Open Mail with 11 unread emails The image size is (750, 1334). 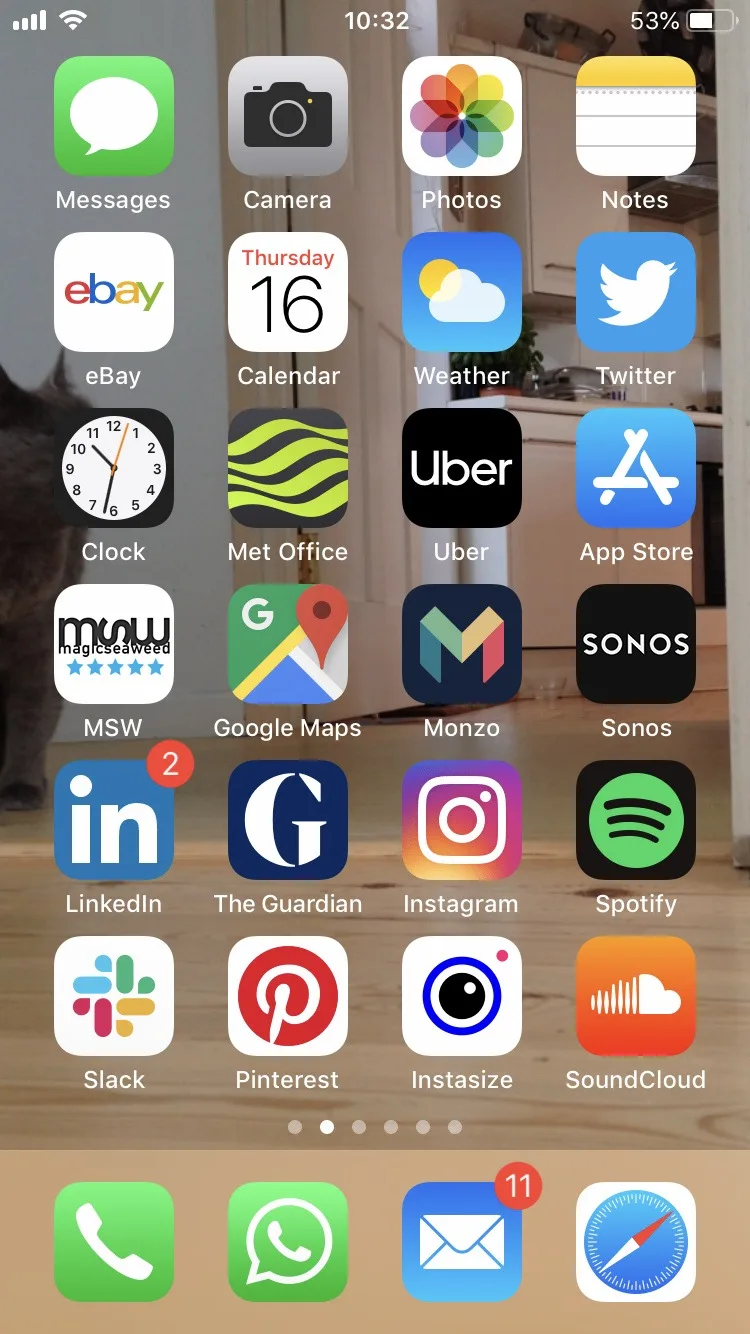click(462, 1242)
